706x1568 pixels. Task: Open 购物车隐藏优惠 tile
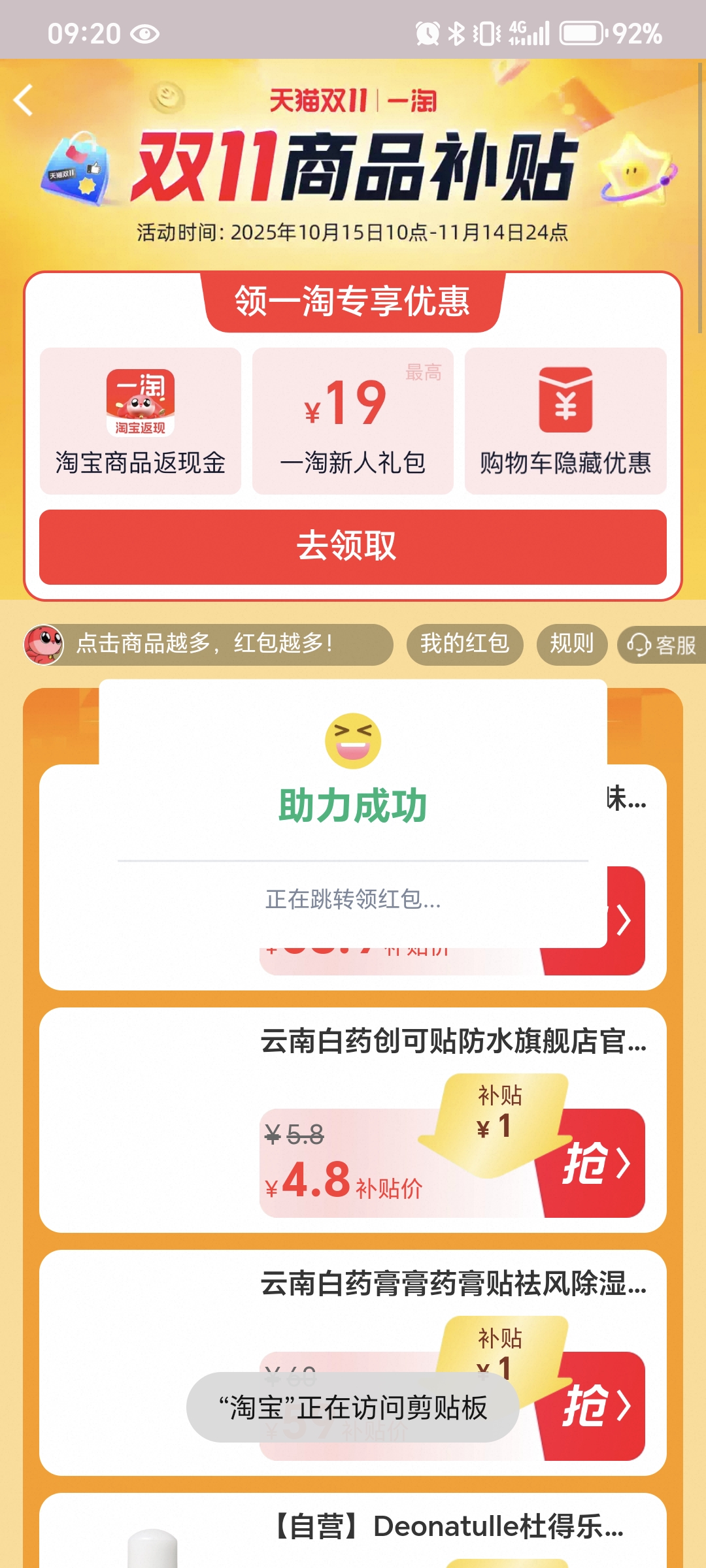[565, 421]
